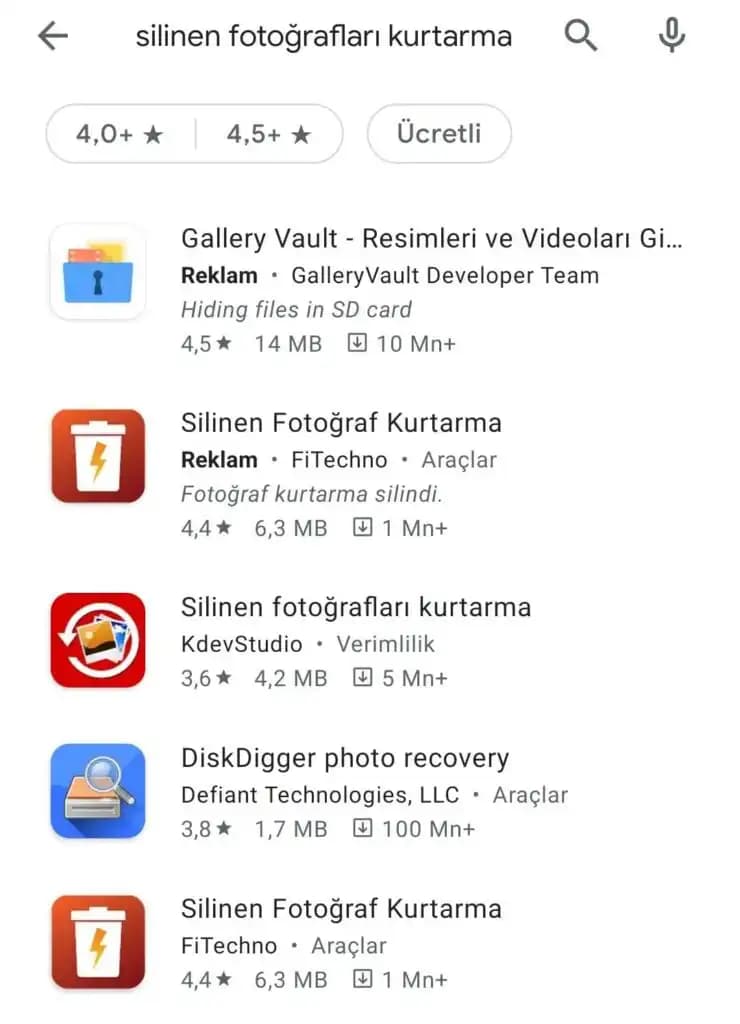This screenshot has width=740, height=1024.
Task: Start voice search with the microphone
Action: (671, 37)
